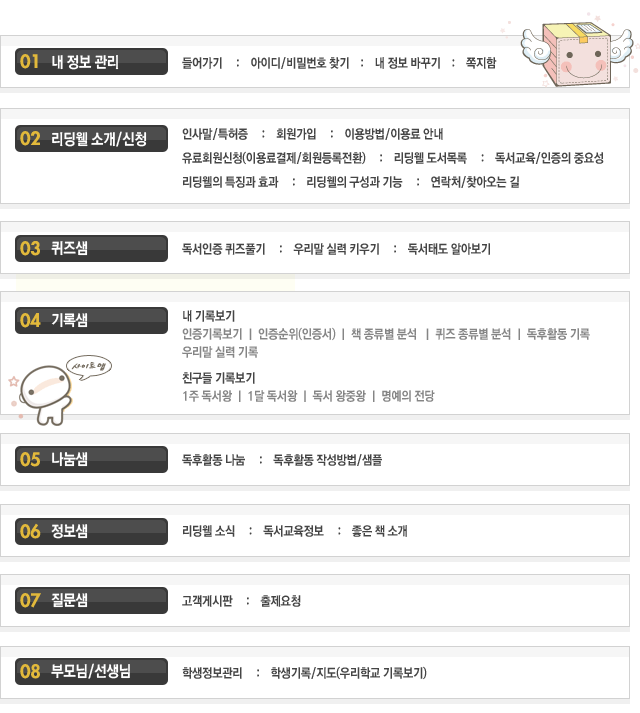Open 학생정보관리 link
Screen dimensions: 640x713
(212, 672)
